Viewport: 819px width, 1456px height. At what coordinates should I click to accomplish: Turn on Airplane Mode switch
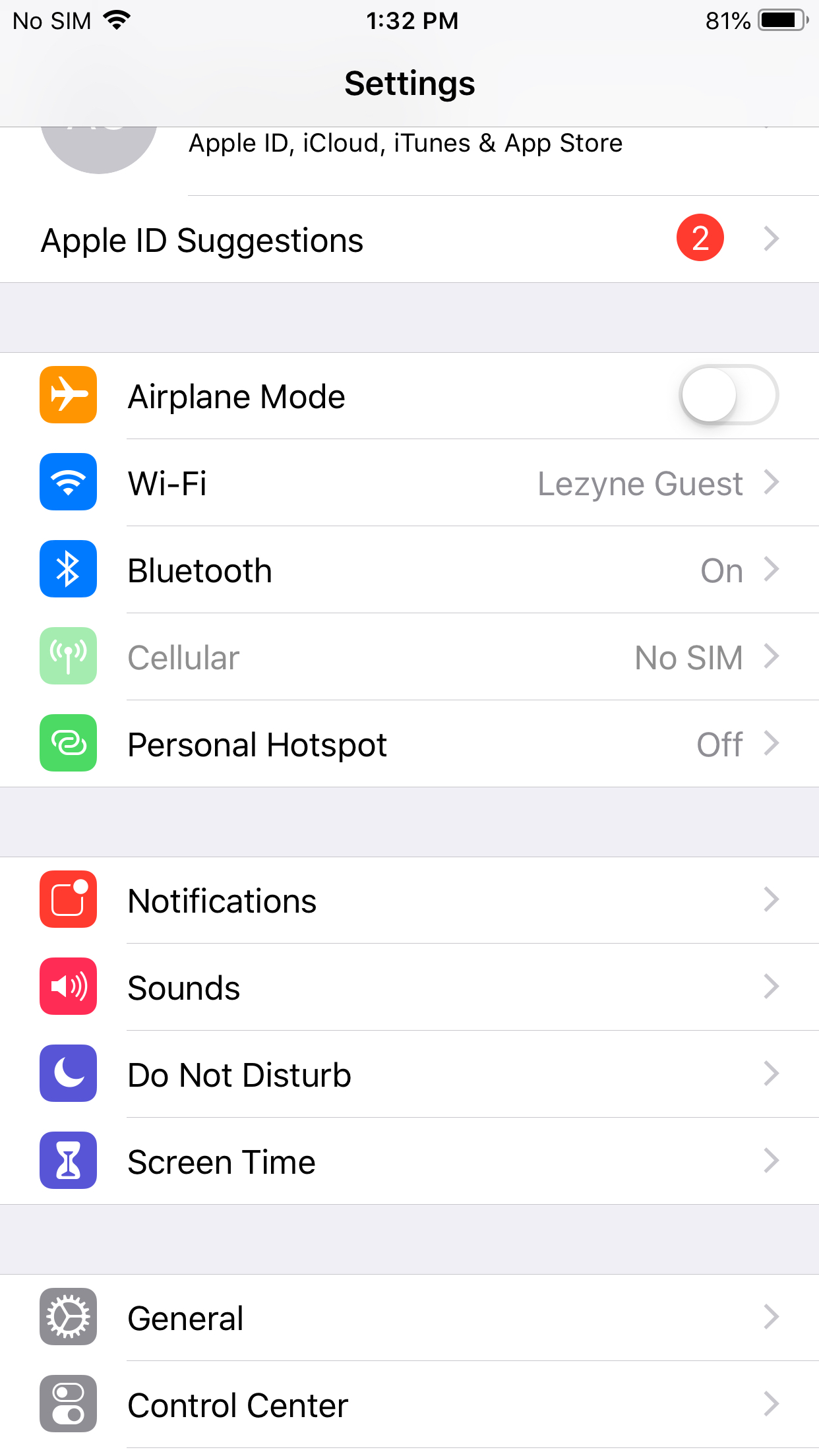[729, 396]
